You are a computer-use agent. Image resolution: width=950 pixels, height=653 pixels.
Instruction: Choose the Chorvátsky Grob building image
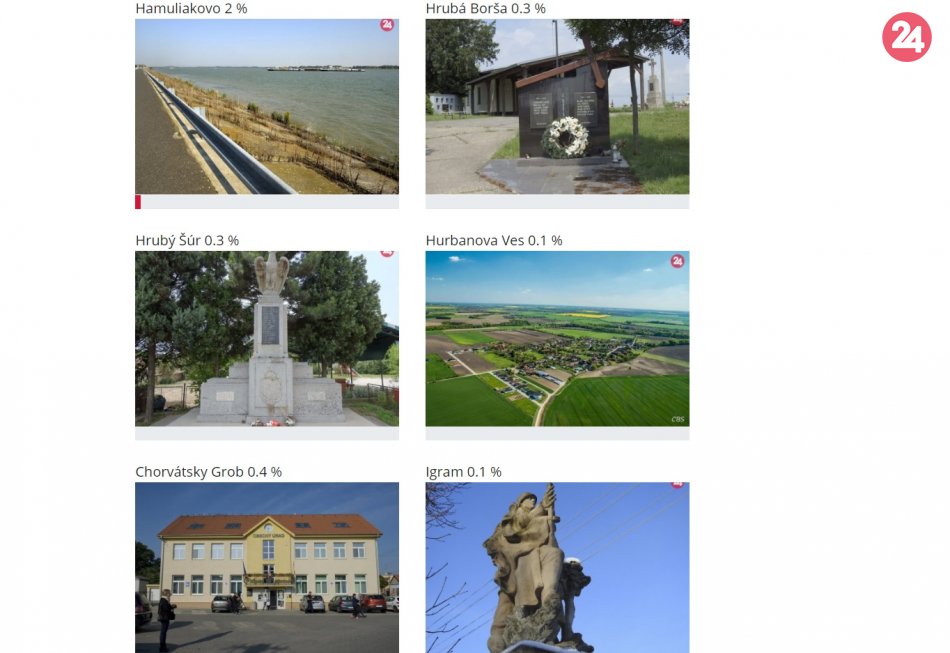[x=267, y=567]
